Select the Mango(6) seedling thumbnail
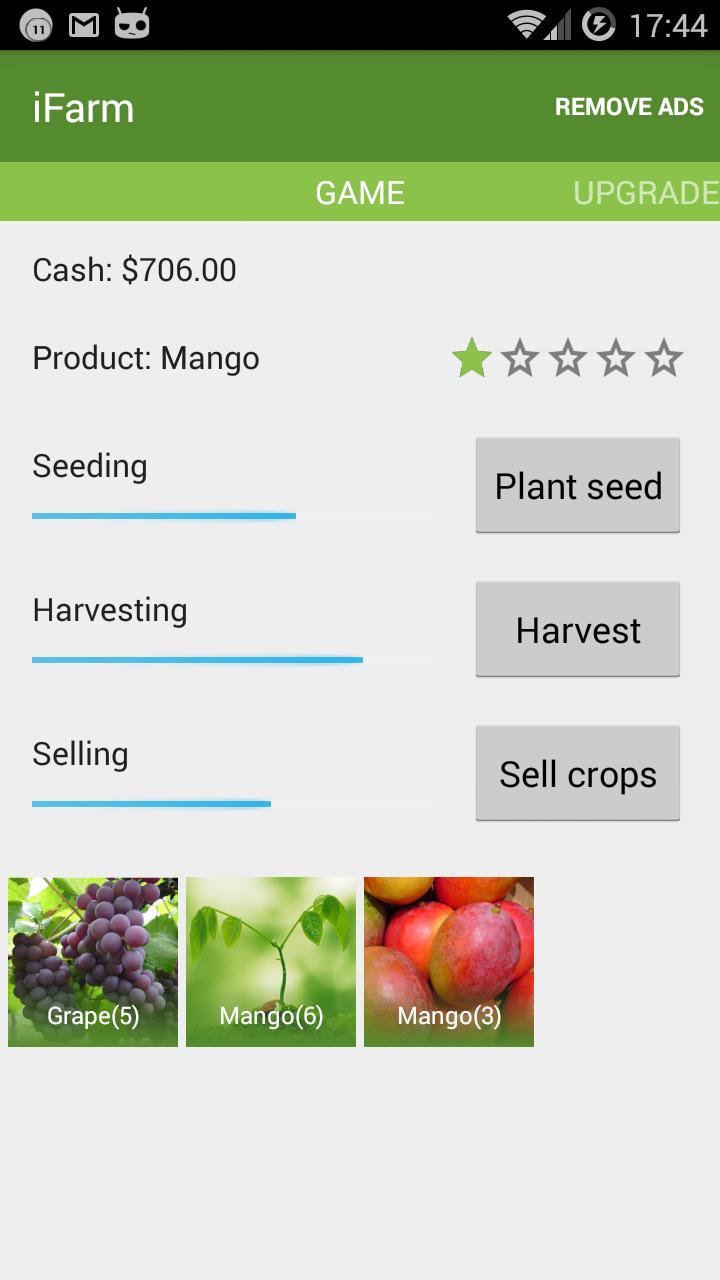The width and height of the screenshot is (720, 1280). point(270,961)
